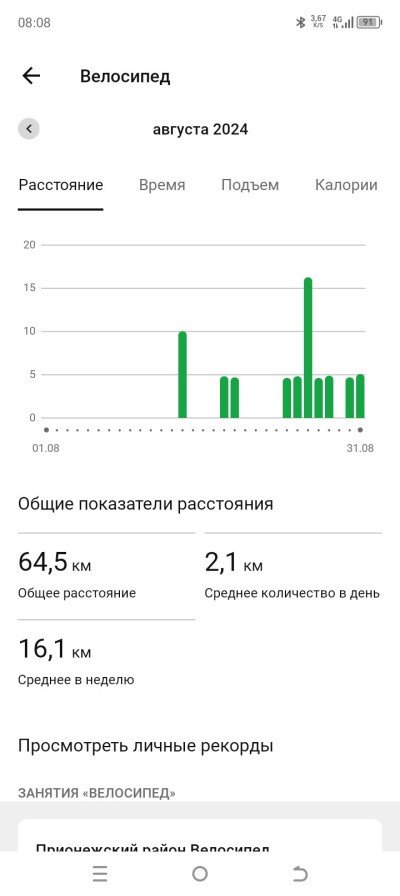Tap the tallest green bar in the chart

point(308,347)
